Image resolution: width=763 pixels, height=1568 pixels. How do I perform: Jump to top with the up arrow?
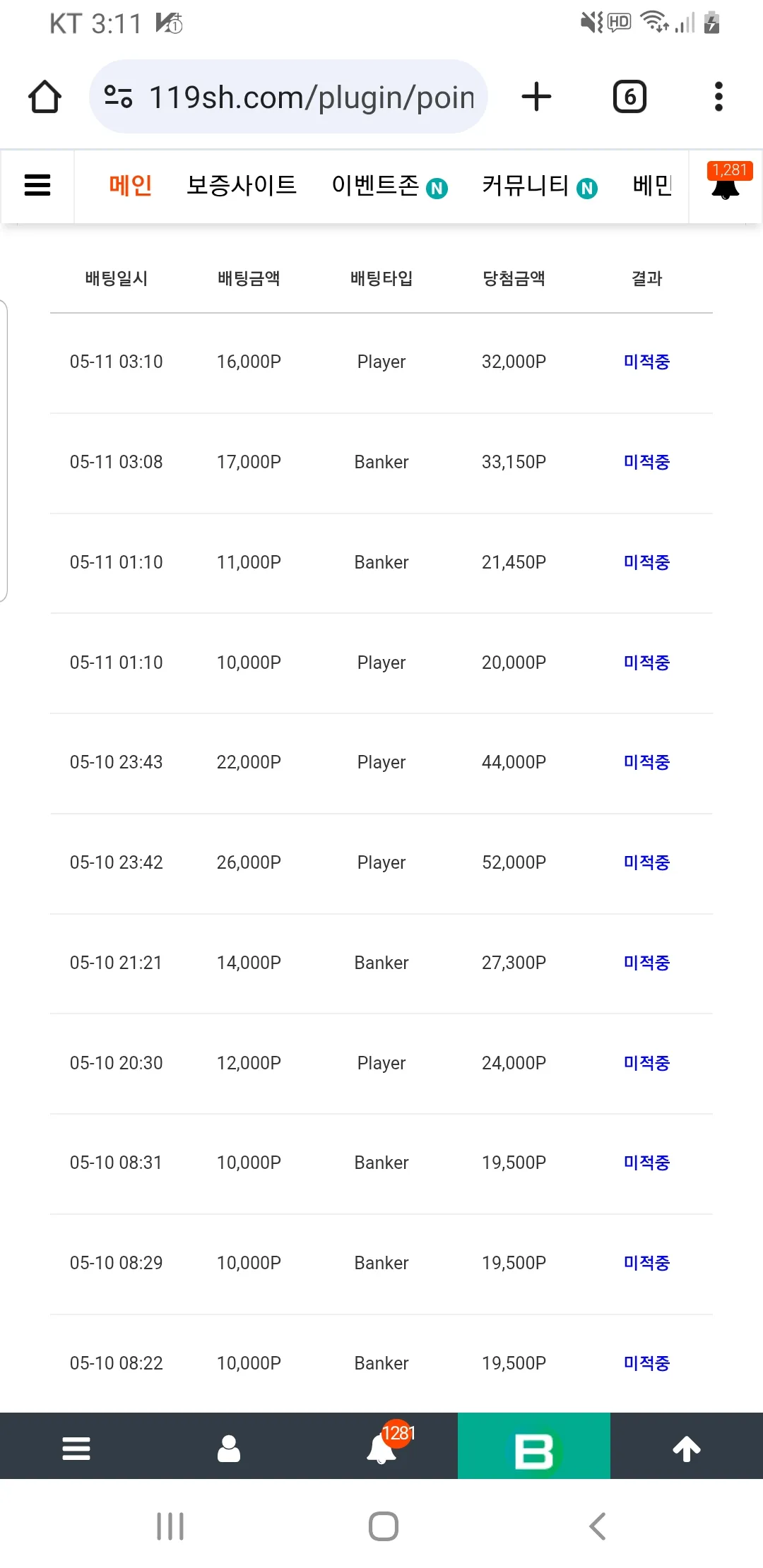[x=687, y=1448]
